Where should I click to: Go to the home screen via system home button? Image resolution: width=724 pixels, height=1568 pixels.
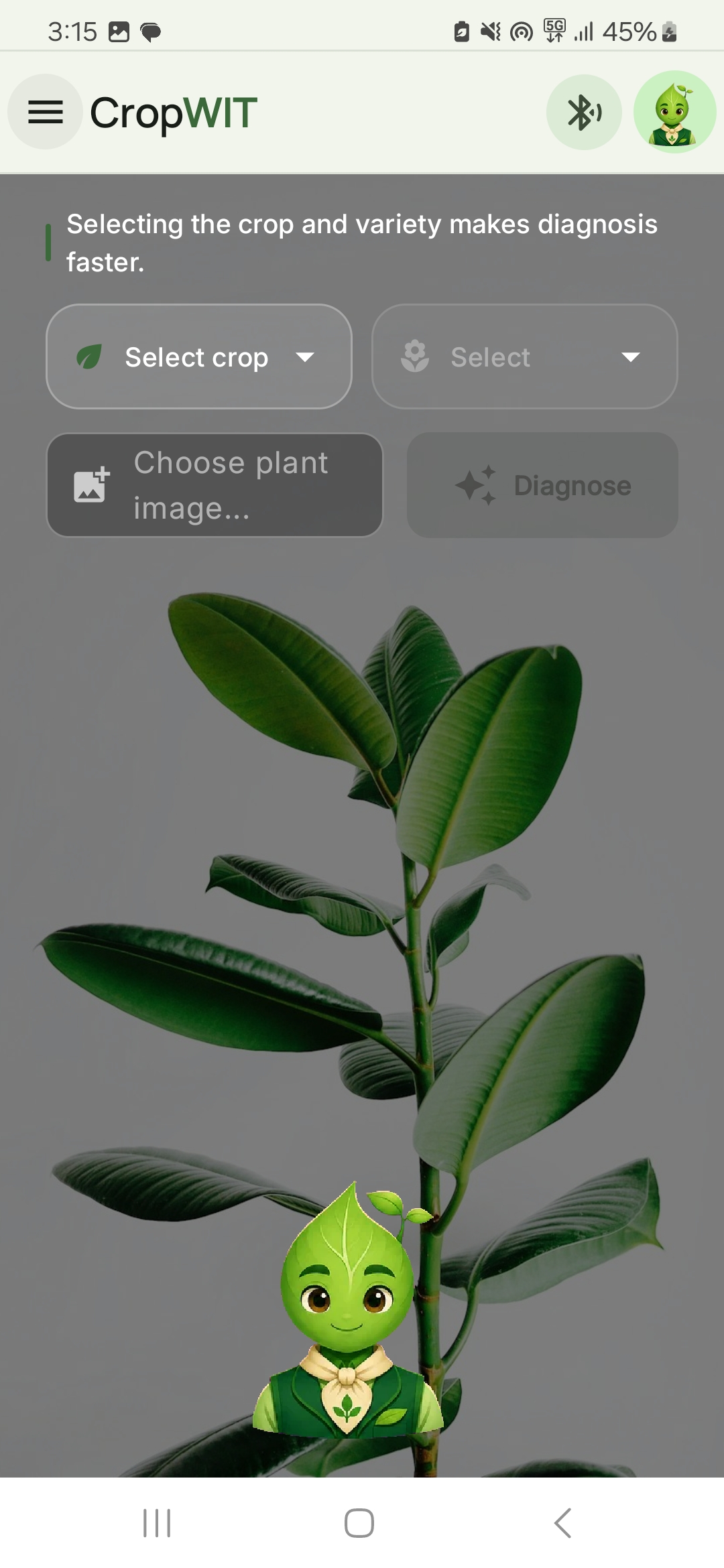pyautogui.click(x=359, y=1523)
